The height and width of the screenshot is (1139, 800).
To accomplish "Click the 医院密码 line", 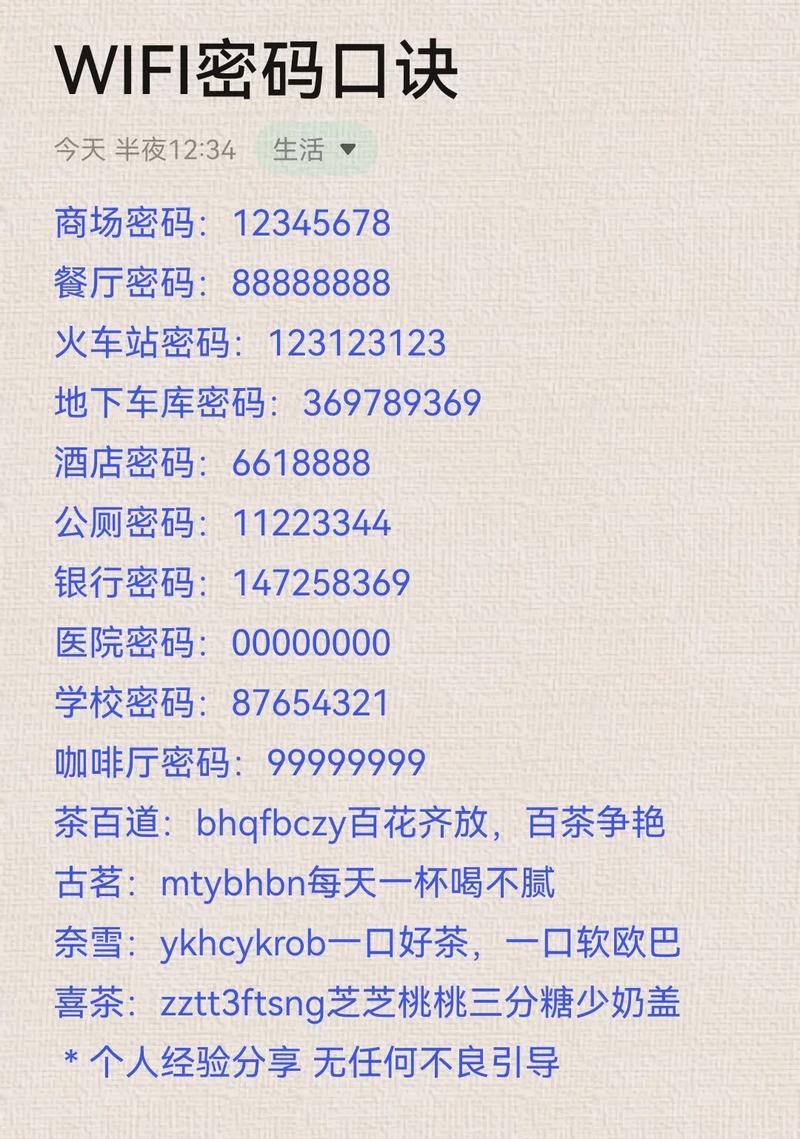I will [x=225, y=645].
